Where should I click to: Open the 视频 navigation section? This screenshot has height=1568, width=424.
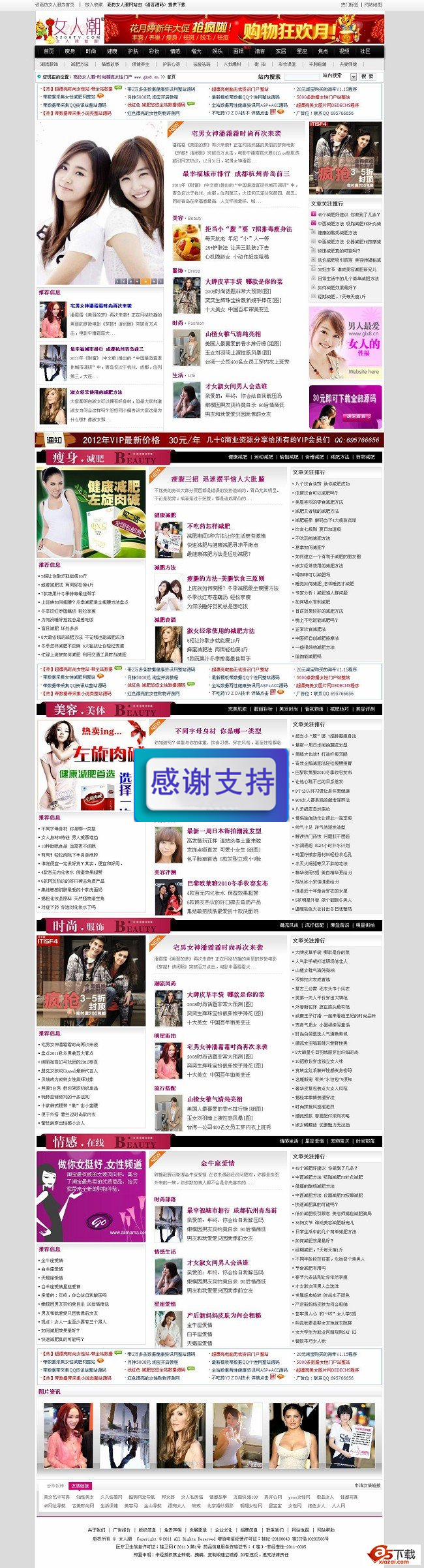pyautogui.click(x=344, y=51)
